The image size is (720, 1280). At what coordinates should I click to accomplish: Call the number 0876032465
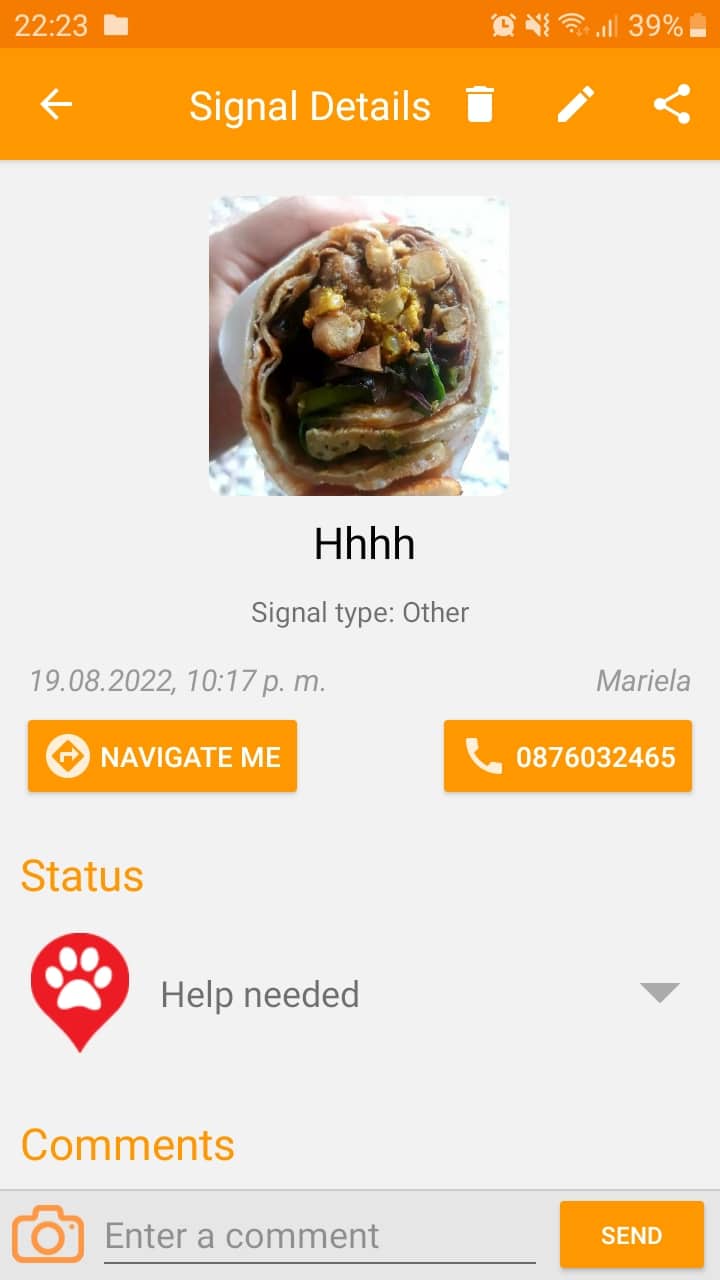tap(568, 756)
